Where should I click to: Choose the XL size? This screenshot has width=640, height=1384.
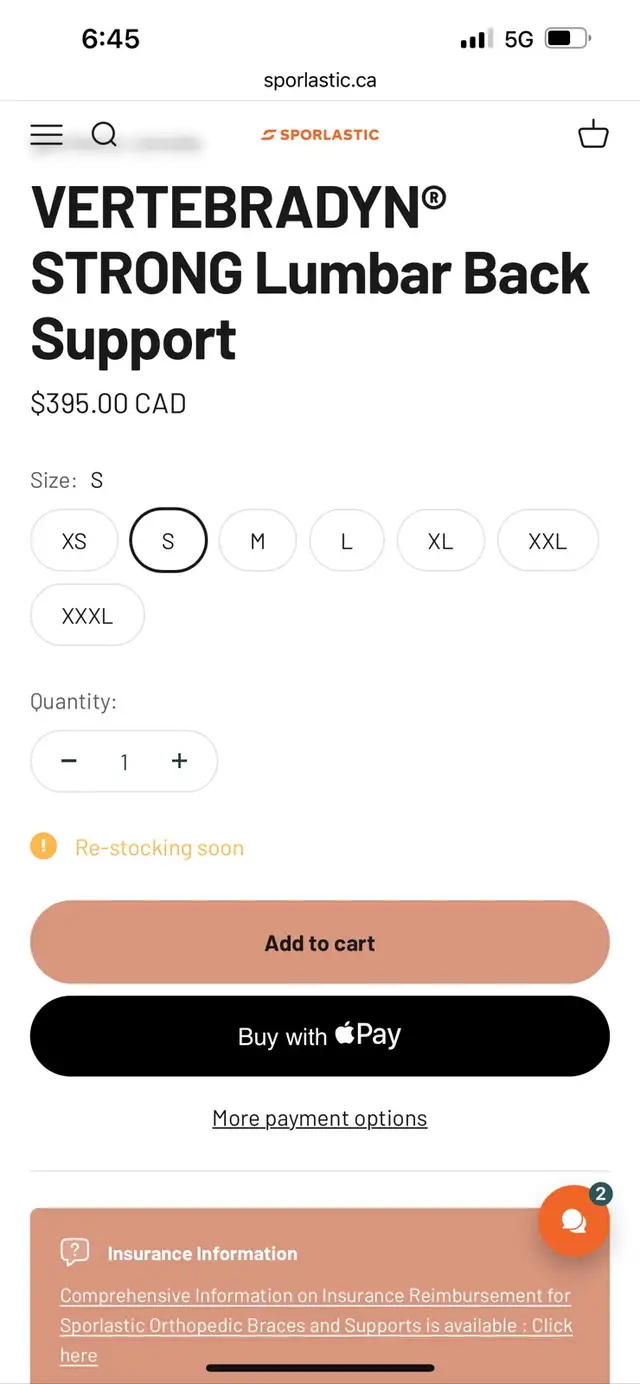coord(440,541)
